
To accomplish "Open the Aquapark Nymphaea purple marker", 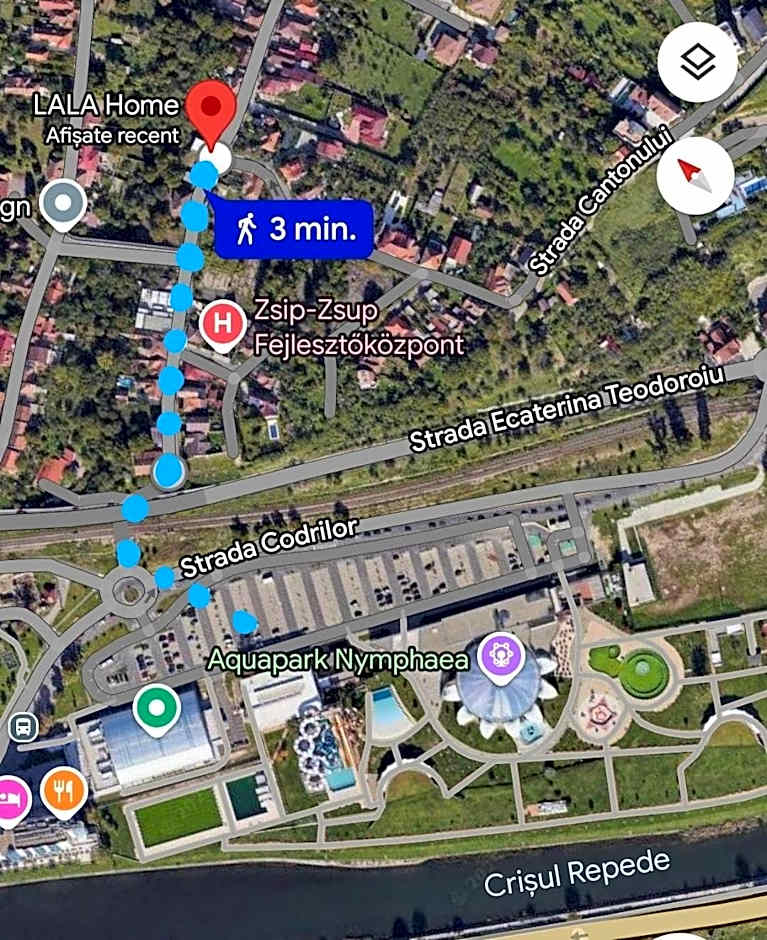I will click(498, 657).
